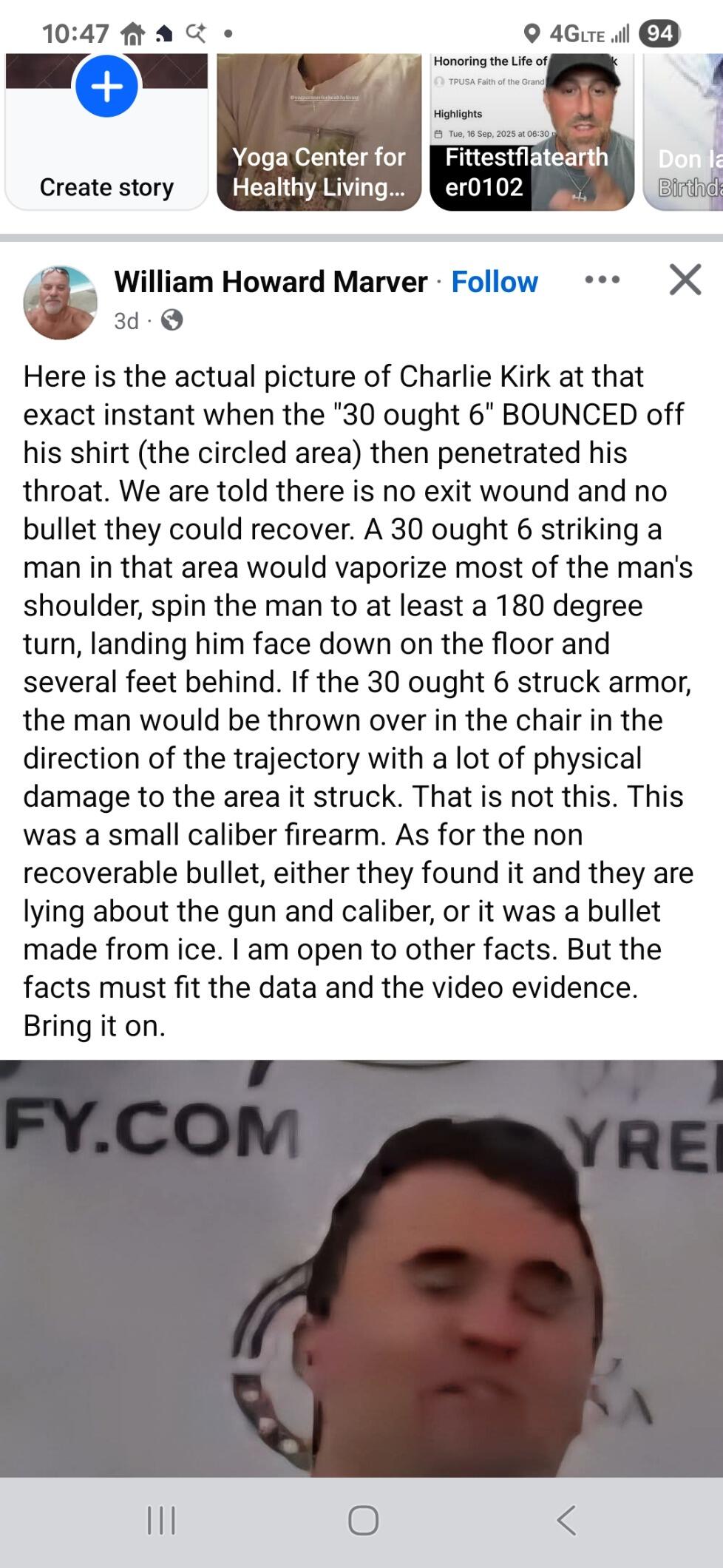Screen dimensions: 723x1568
Task: Open the post's three-dot options menu
Action: click(x=602, y=280)
